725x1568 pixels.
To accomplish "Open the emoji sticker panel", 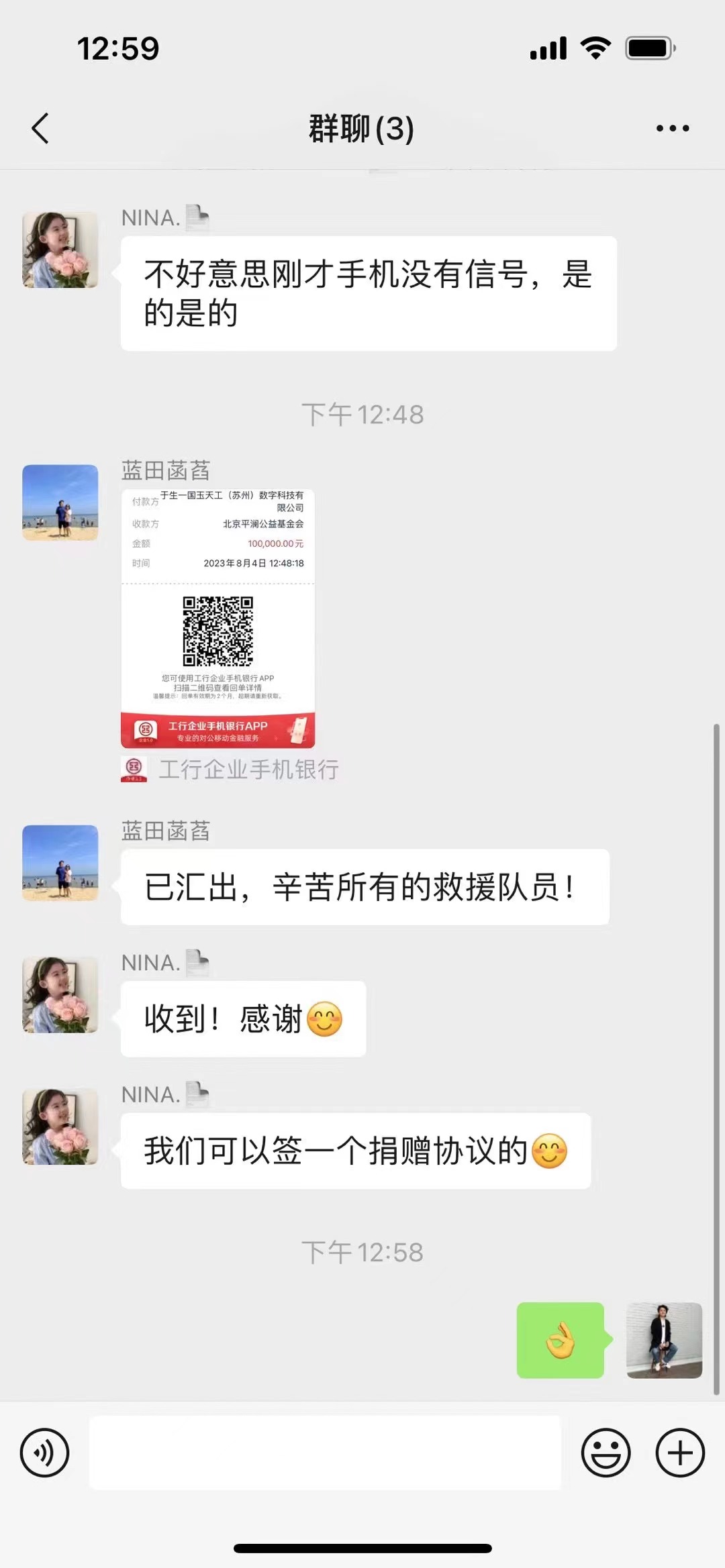I will (x=606, y=1453).
